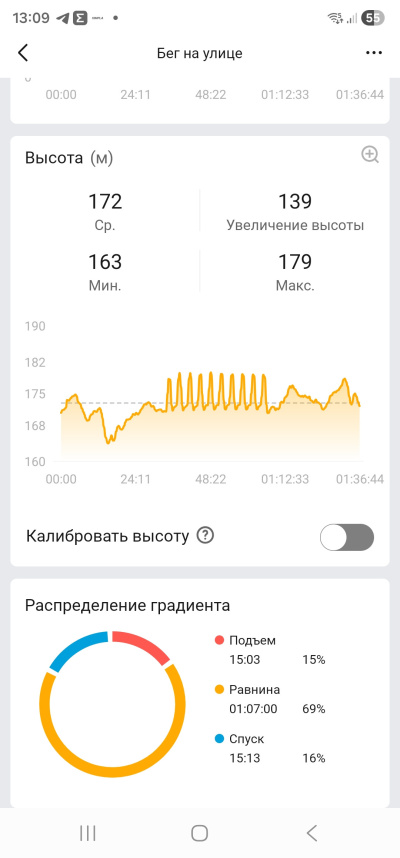
Task: Go back from the Бег на улице screen
Action: (x=22, y=53)
